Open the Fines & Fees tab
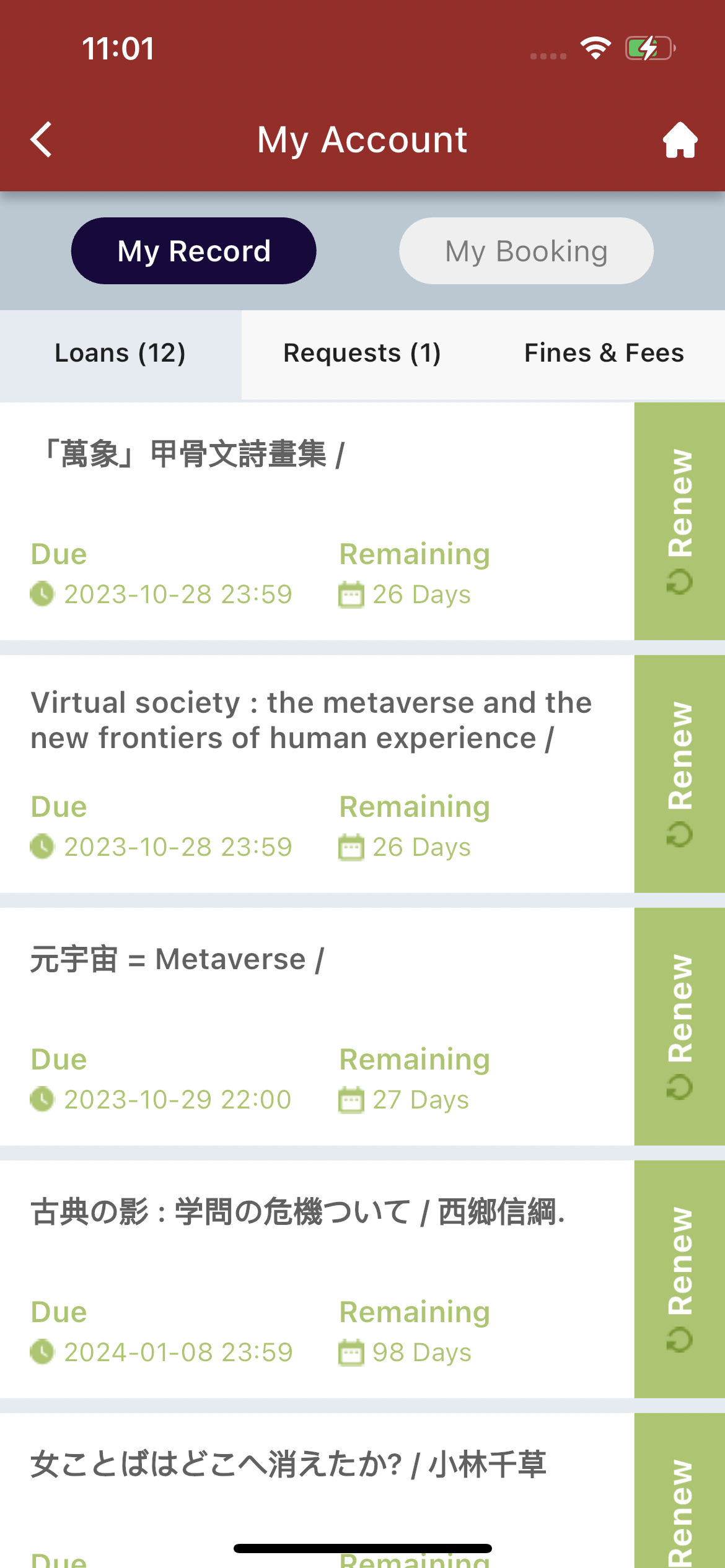The image size is (725, 1568). pos(604,353)
